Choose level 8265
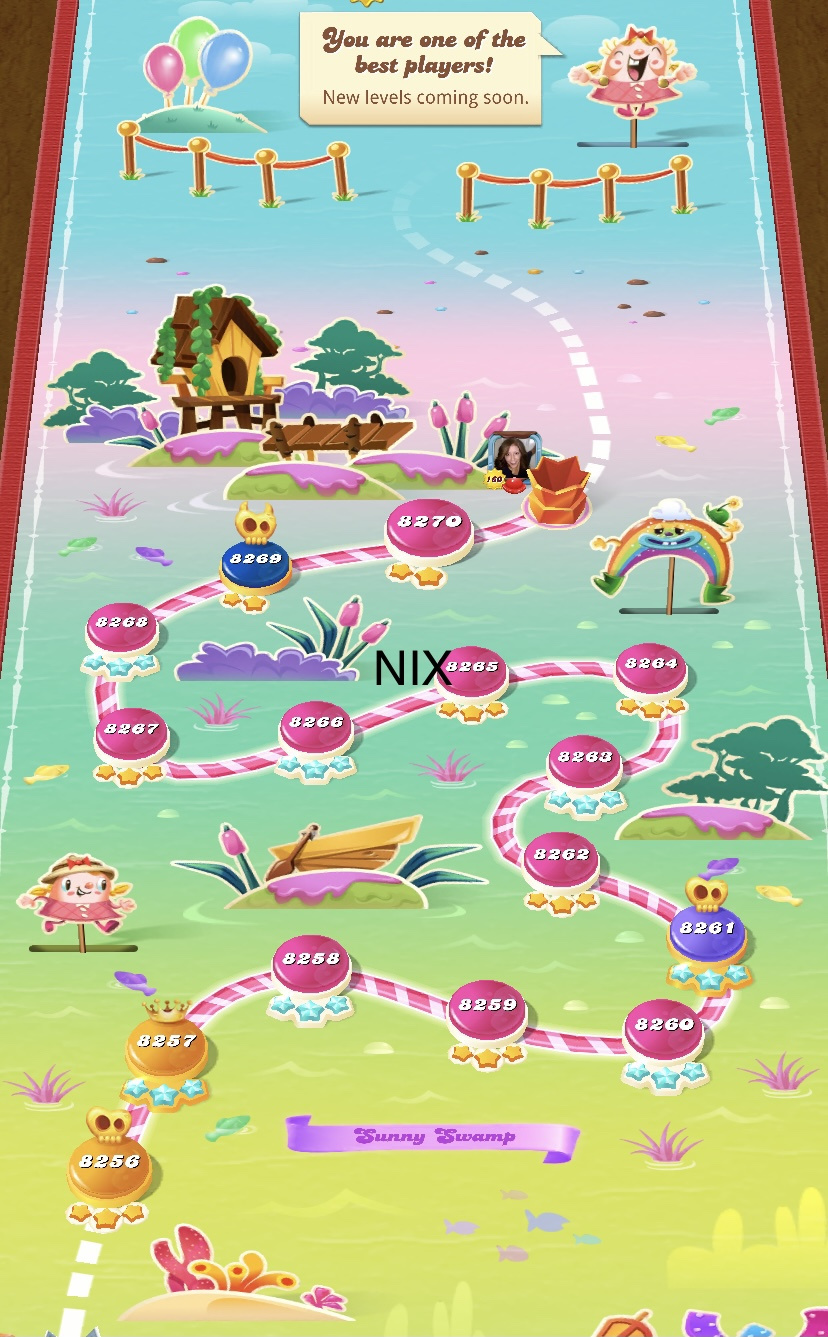 tap(474, 672)
